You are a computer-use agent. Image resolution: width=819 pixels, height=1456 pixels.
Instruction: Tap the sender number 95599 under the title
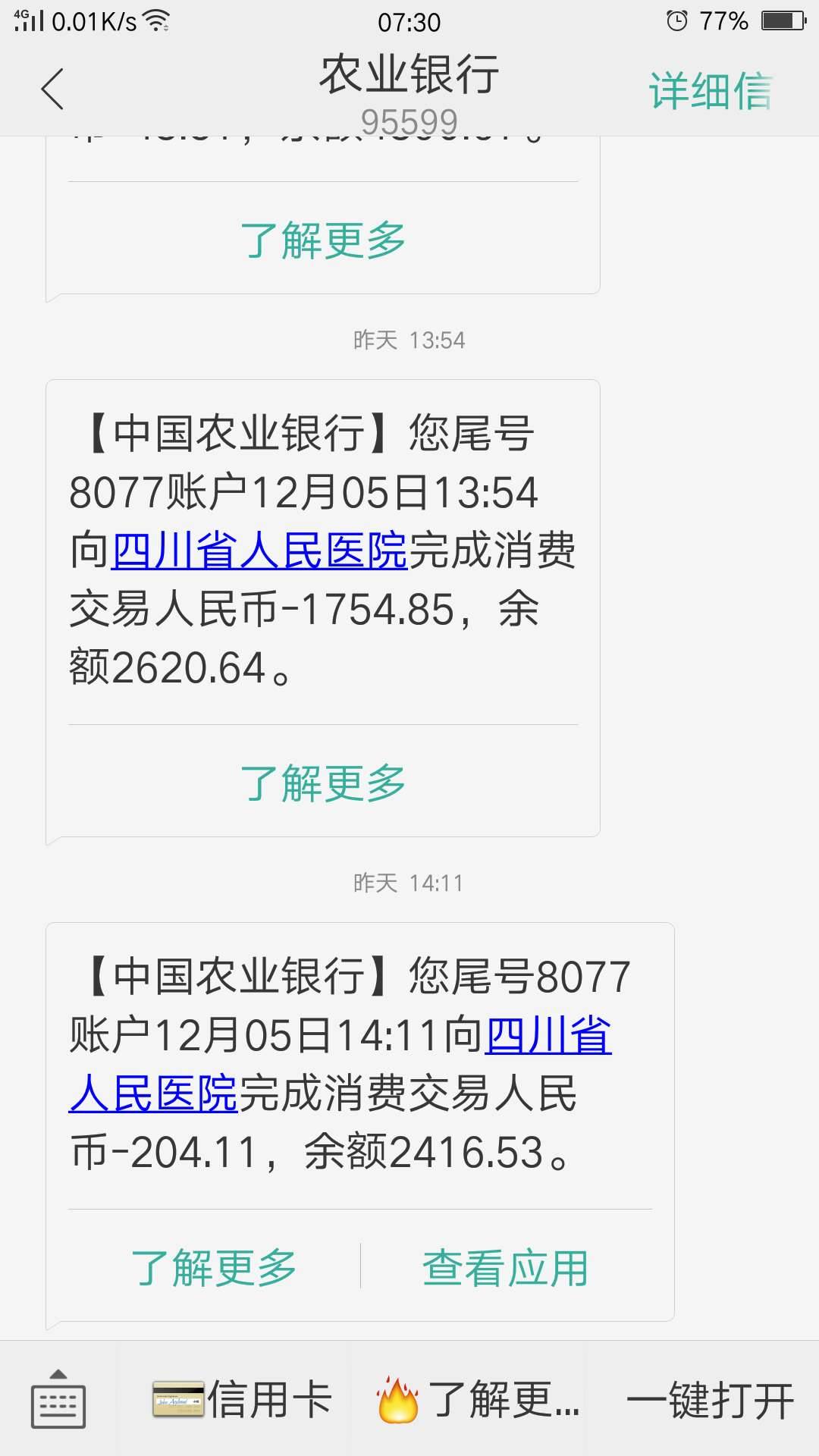click(409, 120)
